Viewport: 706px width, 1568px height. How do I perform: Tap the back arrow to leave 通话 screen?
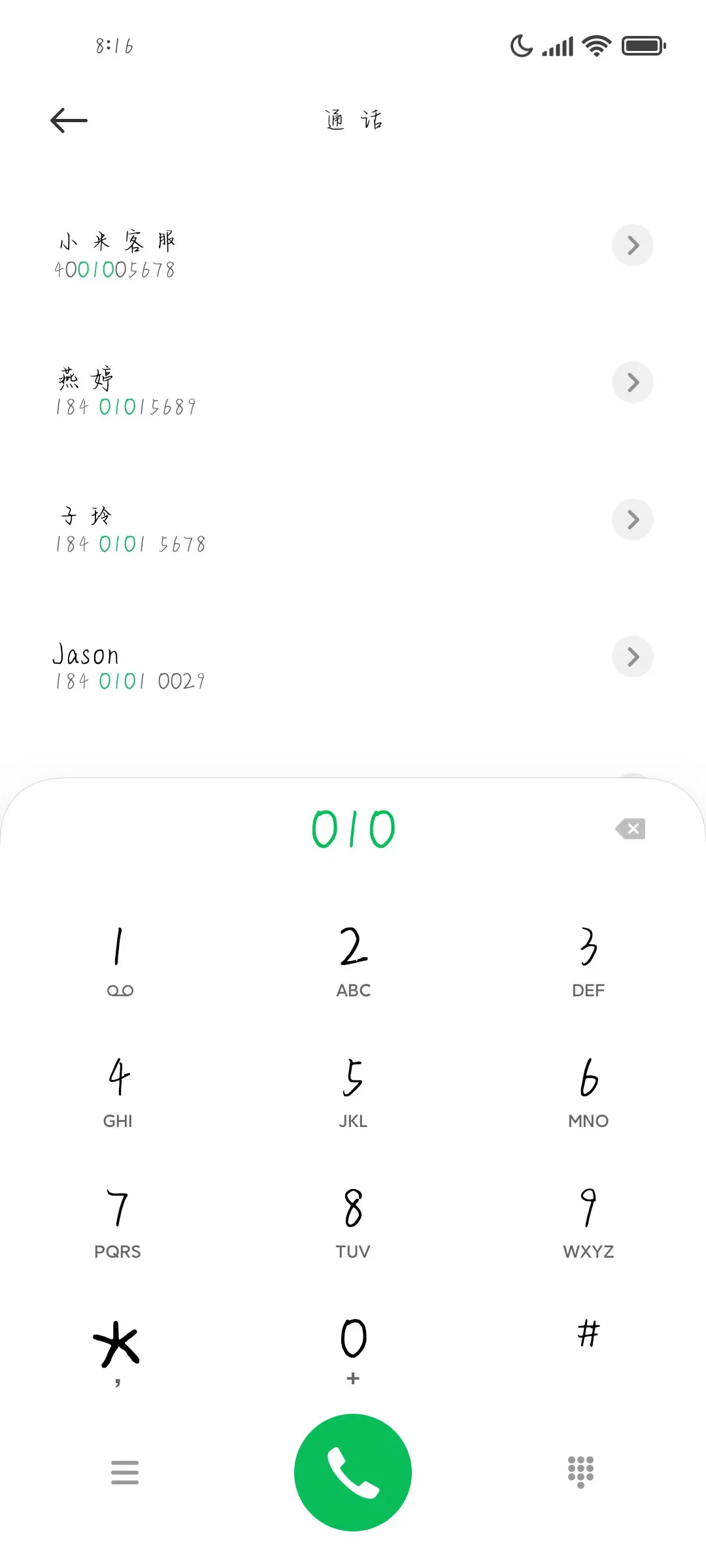[x=68, y=120]
